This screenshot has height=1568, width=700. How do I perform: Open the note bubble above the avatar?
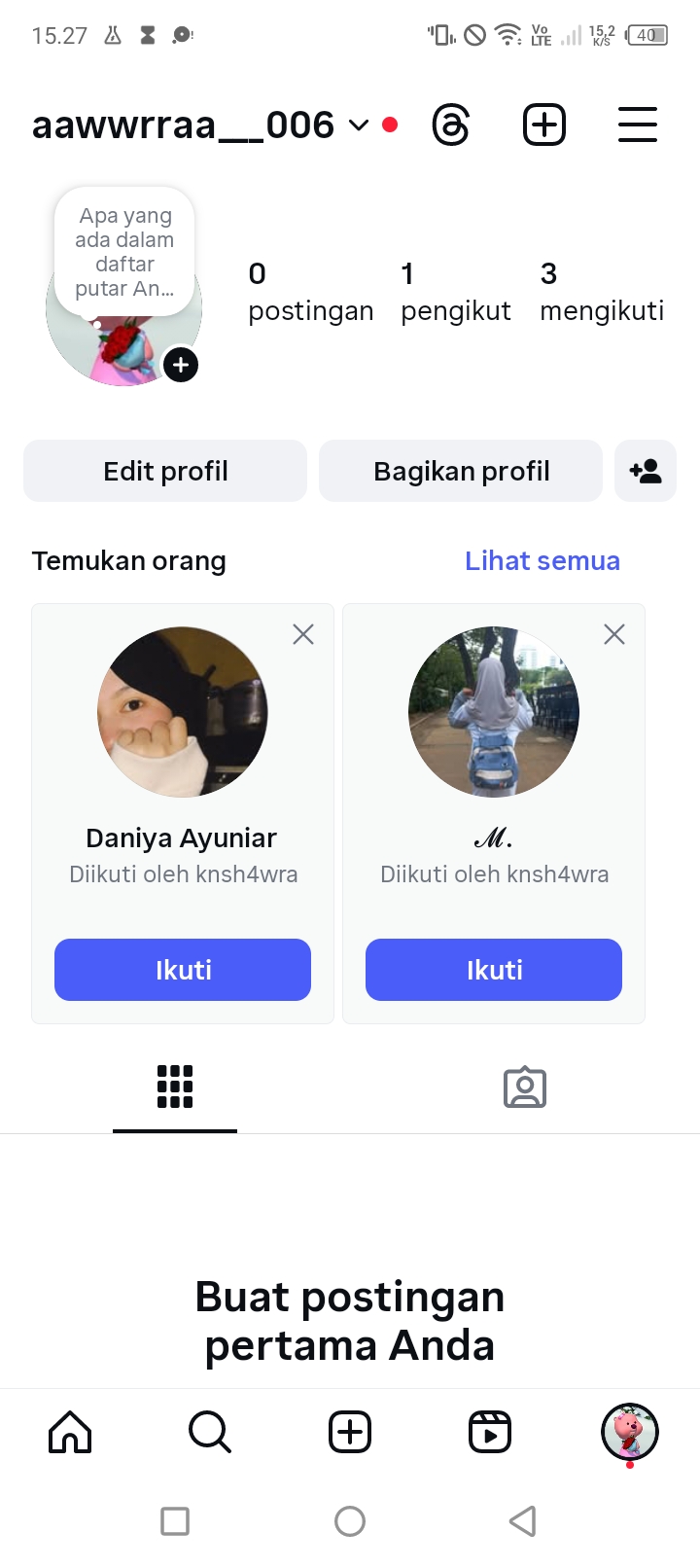coord(124,252)
